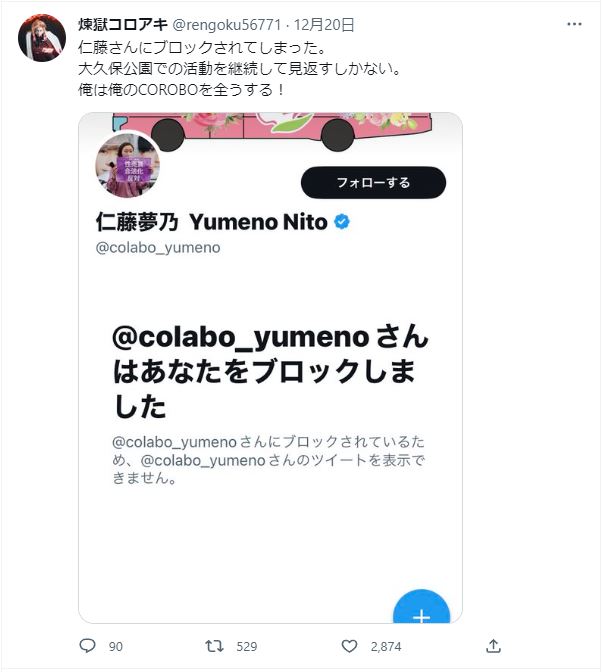The width and height of the screenshot is (603, 672).
Task: Open the tweet's overflow menu
Action: 574,24
